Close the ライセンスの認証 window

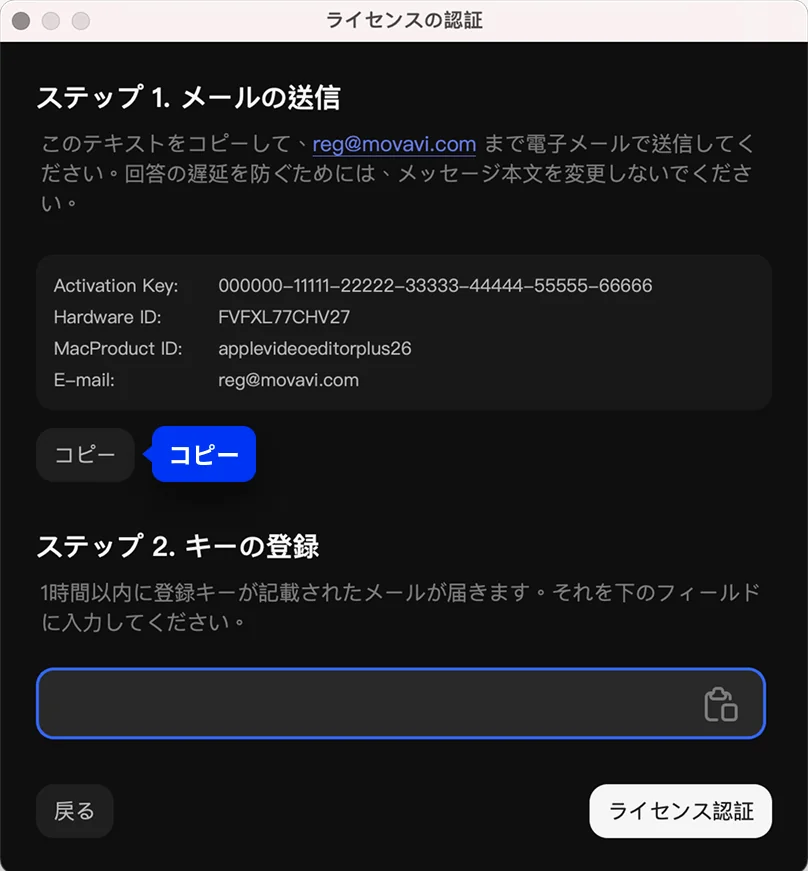(21, 21)
